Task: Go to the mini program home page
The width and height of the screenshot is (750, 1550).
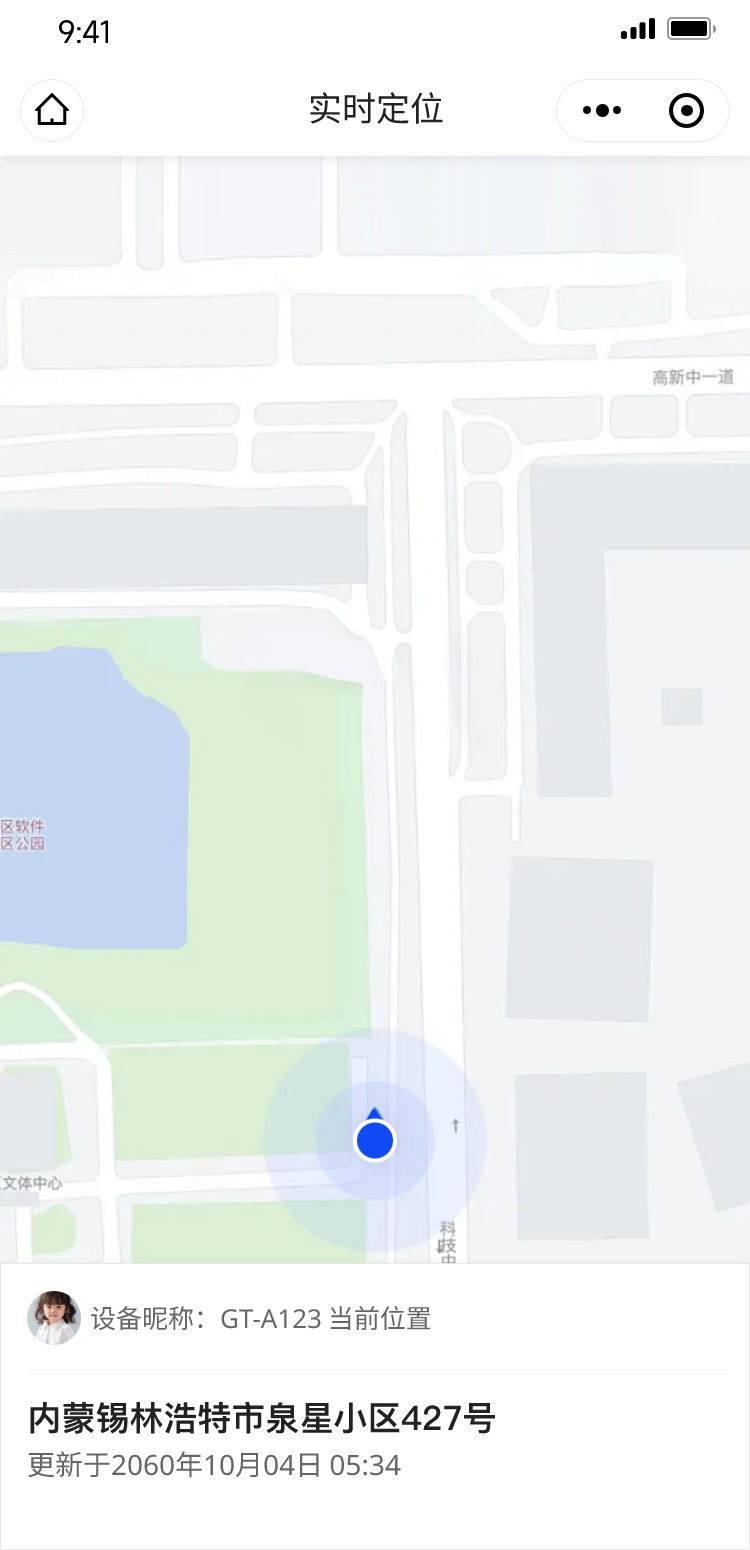Action: [52, 110]
